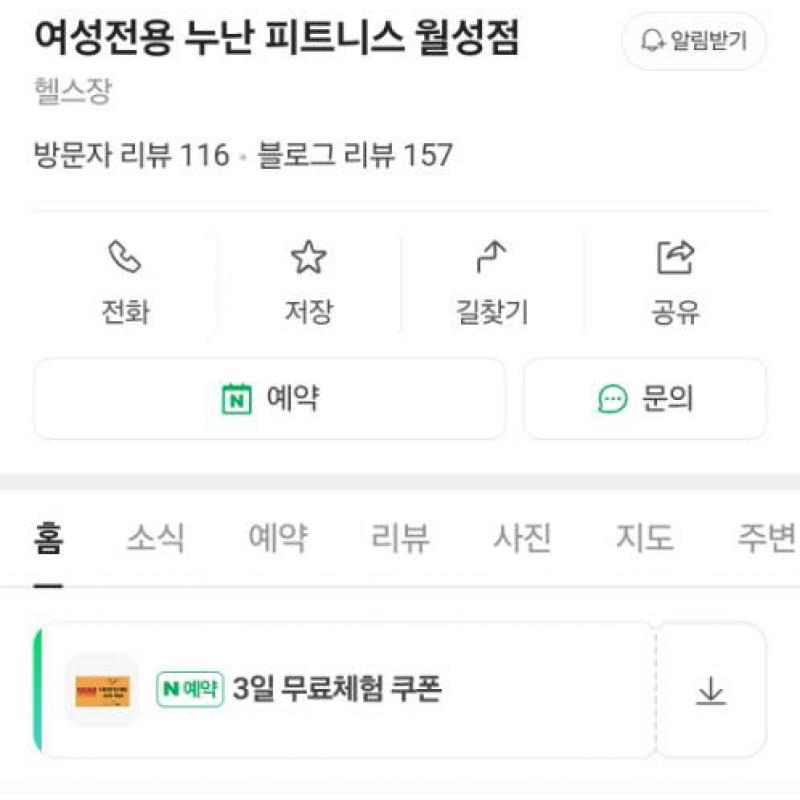Tap the 알림받기 notification button
The image size is (800, 800).
pos(693,41)
